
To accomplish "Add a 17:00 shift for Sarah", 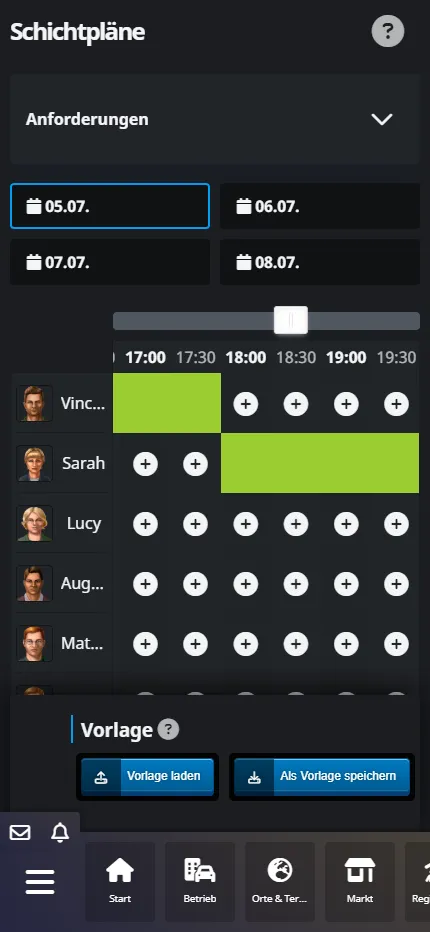I will 146,464.
